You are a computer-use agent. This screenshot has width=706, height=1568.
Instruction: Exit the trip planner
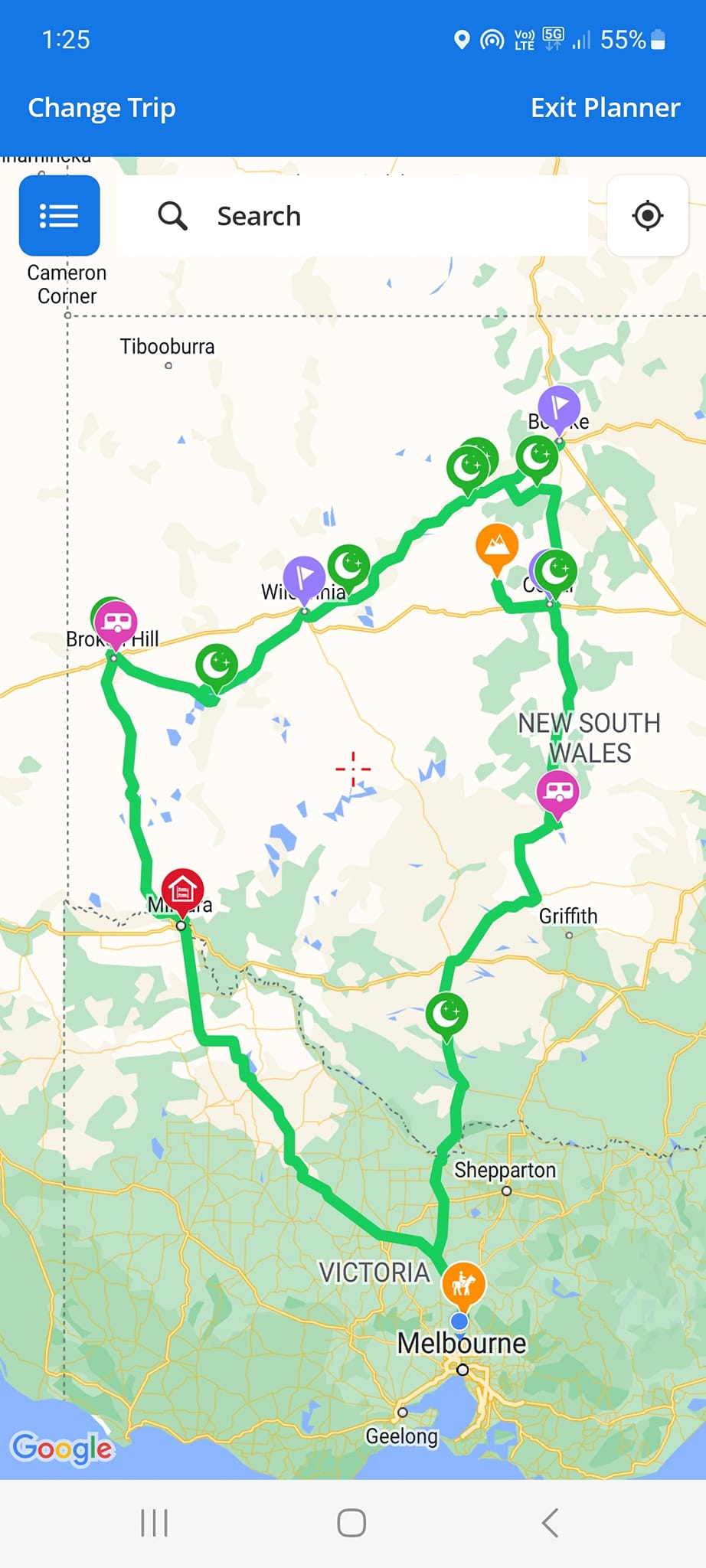pyautogui.click(x=605, y=108)
